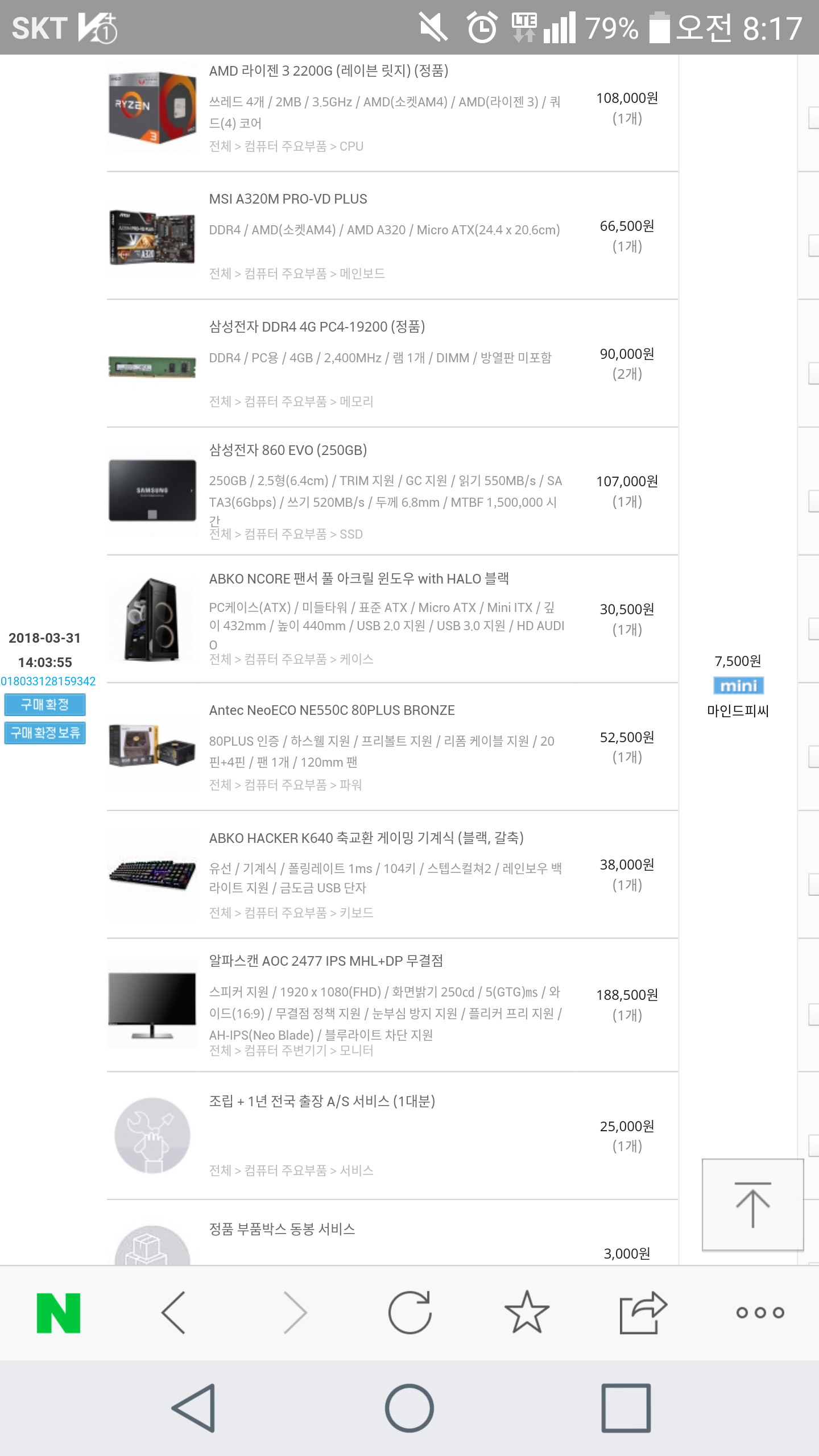Go to the system home screen
The width and height of the screenshot is (819, 1456).
pyautogui.click(x=409, y=1408)
